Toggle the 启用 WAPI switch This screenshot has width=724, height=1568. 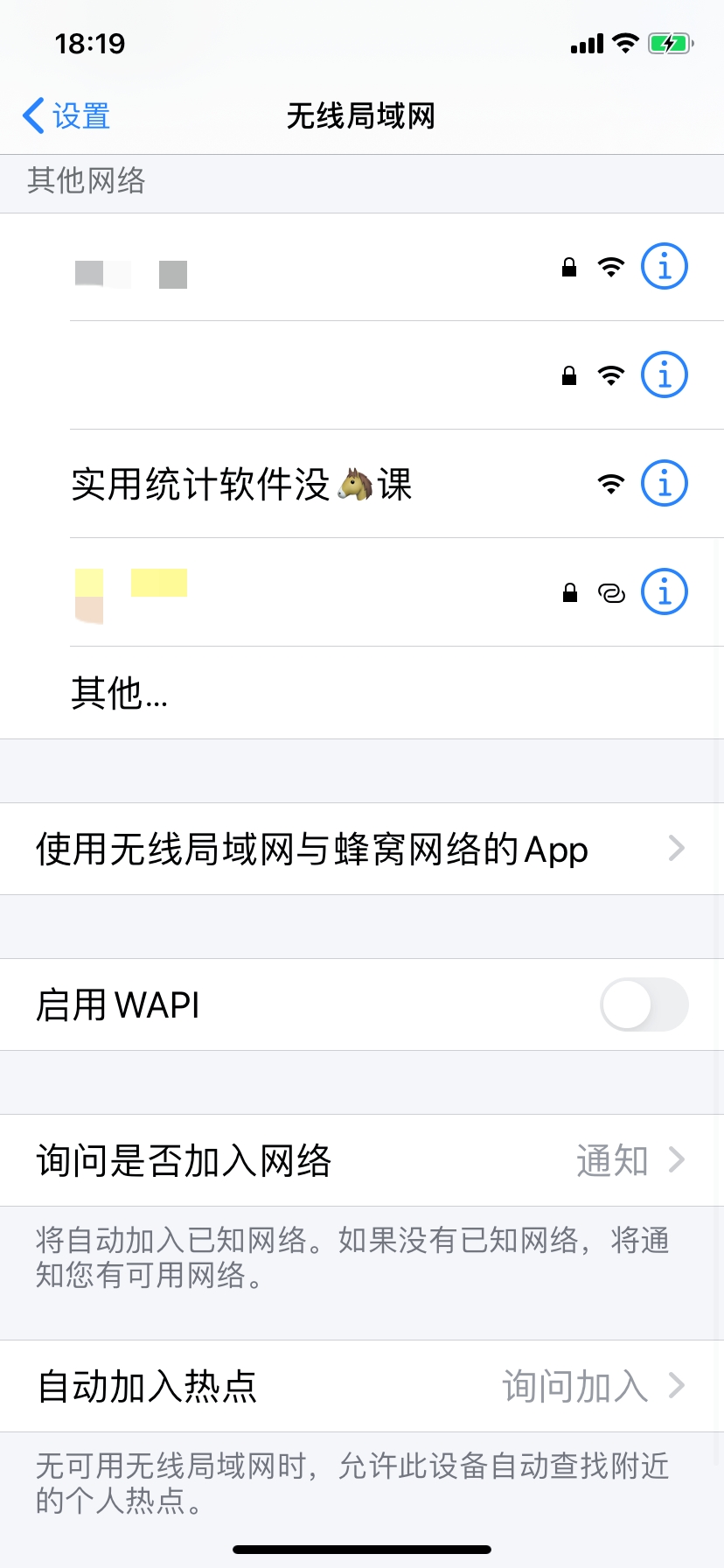point(644,1004)
